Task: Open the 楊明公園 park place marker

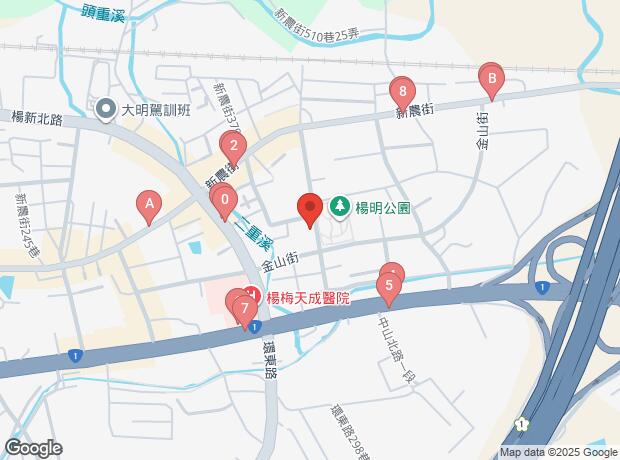Action: [x=340, y=208]
